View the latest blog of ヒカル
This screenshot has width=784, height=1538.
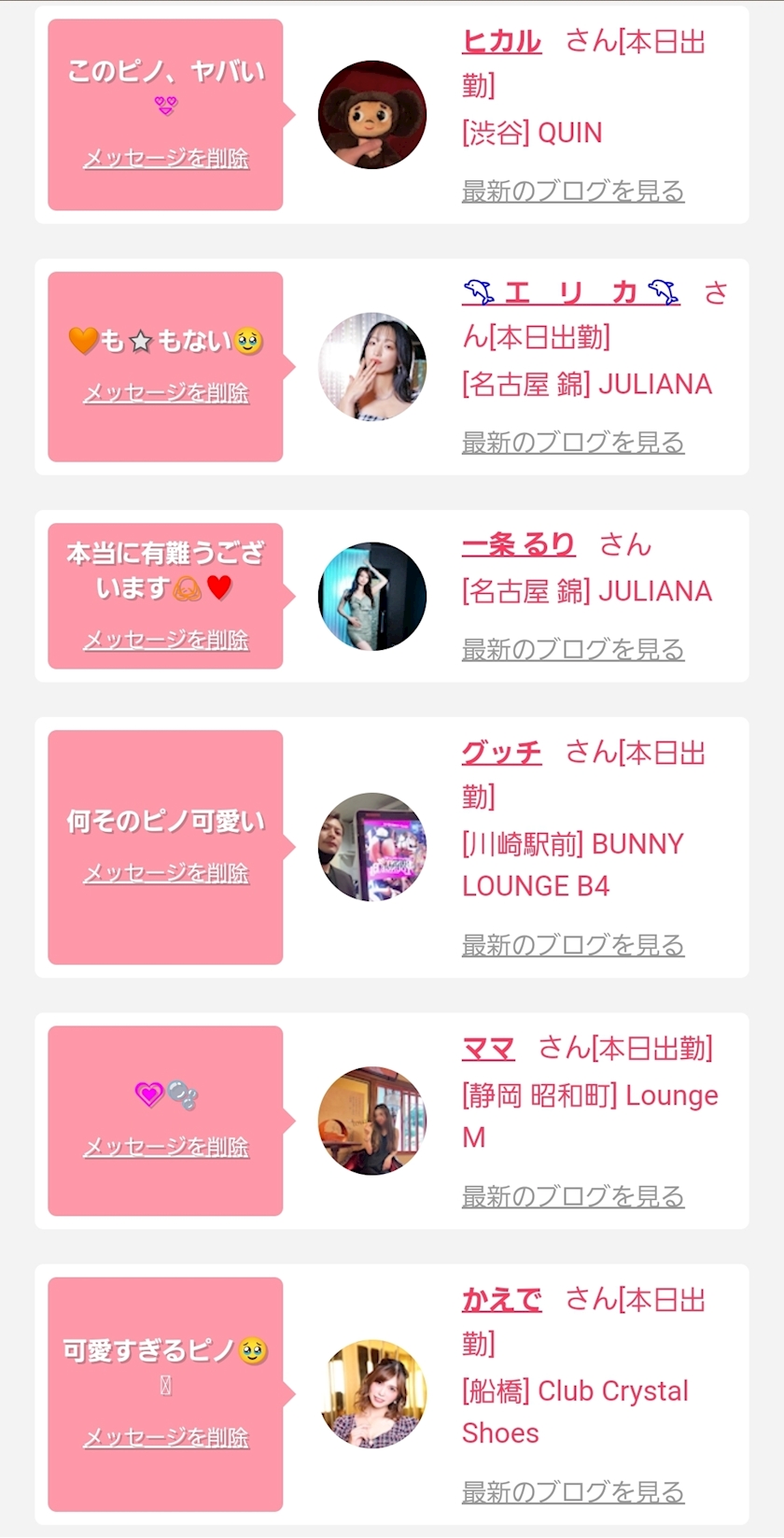click(x=573, y=191)
